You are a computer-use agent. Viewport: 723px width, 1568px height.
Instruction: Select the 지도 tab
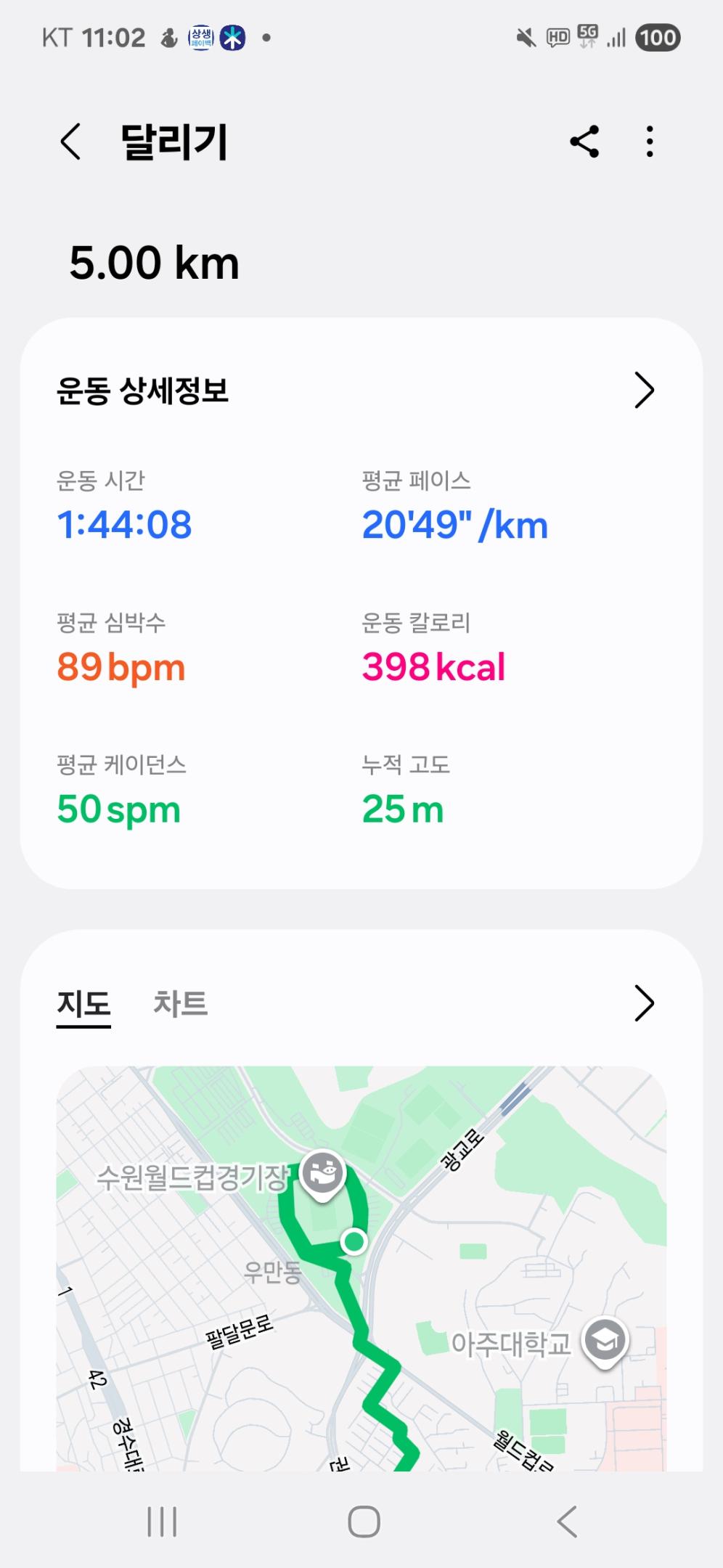(83, 1004)
